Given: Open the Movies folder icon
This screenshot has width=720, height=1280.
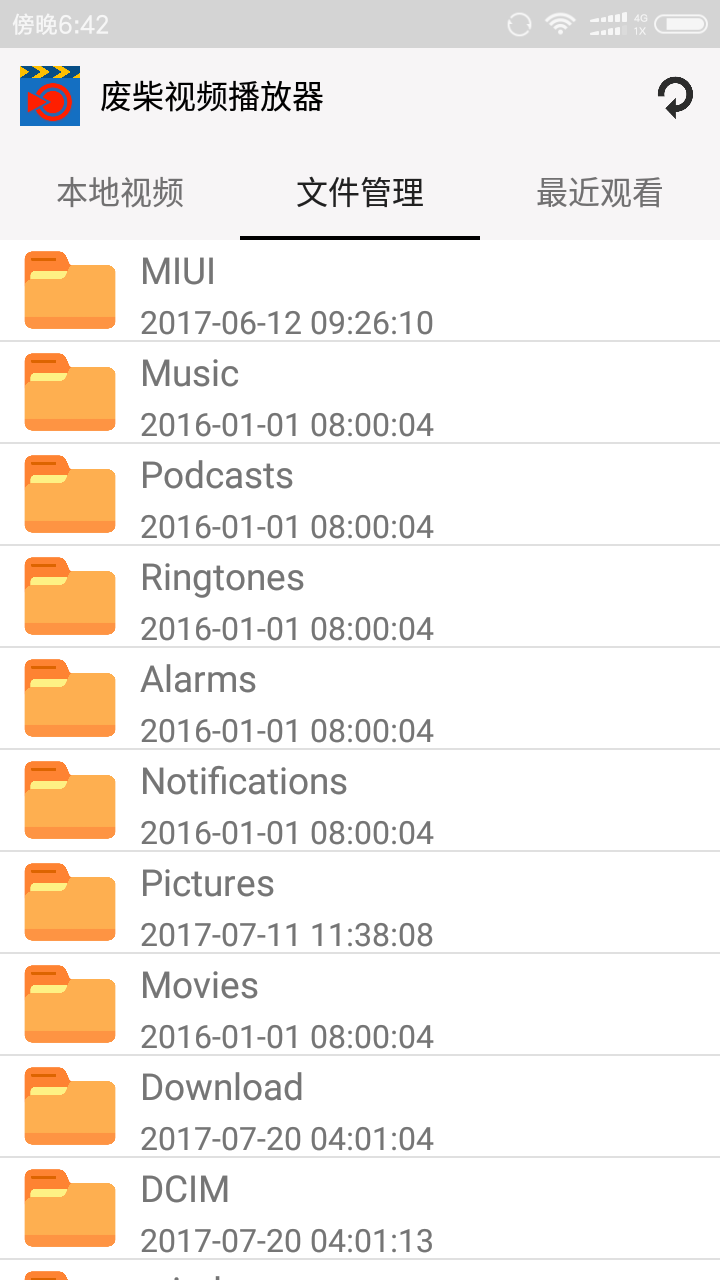Looking at the screenshot, I should click(x=69, y=1005).
